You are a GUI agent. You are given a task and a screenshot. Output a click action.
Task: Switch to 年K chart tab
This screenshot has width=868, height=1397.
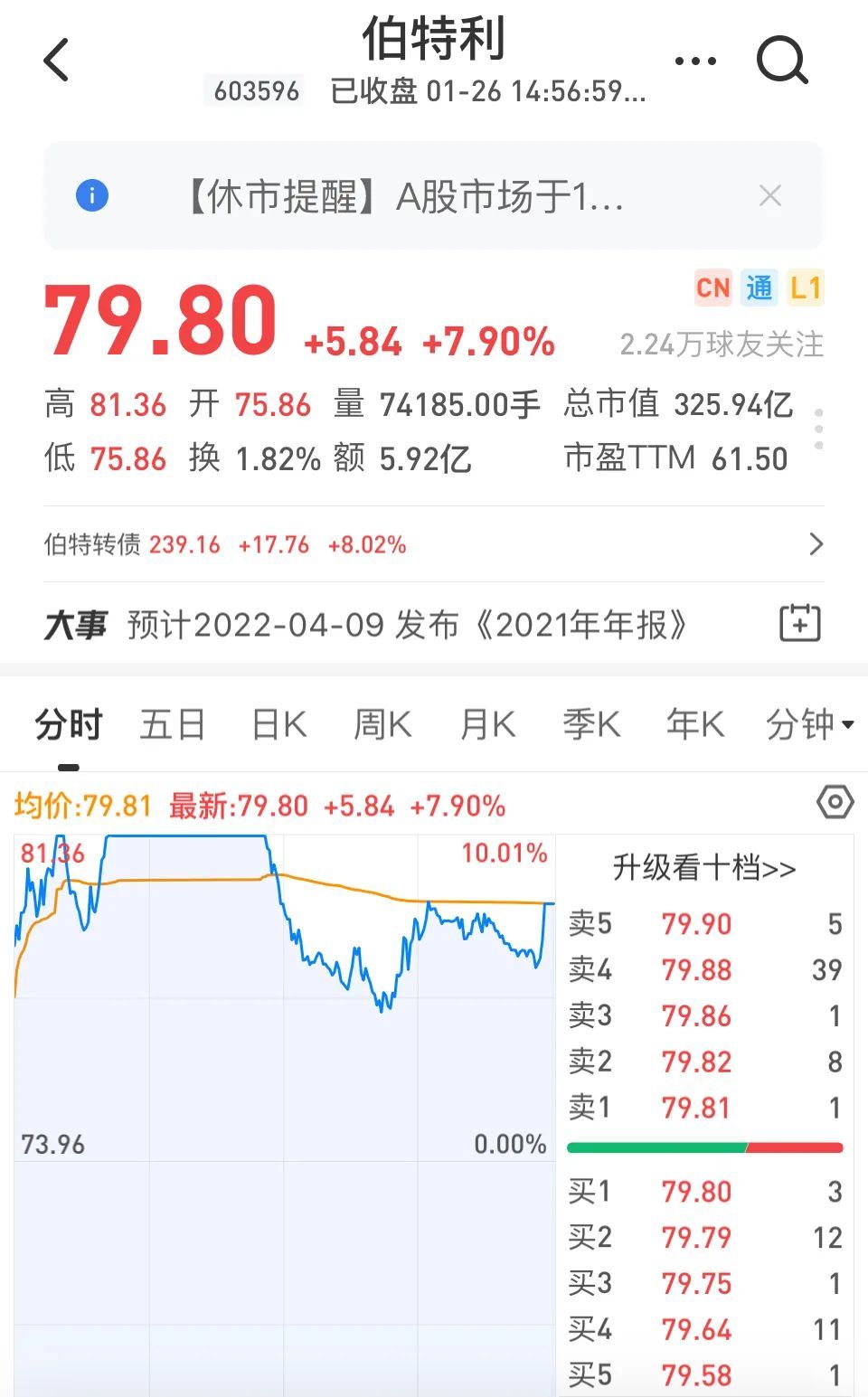pos(694,725)
